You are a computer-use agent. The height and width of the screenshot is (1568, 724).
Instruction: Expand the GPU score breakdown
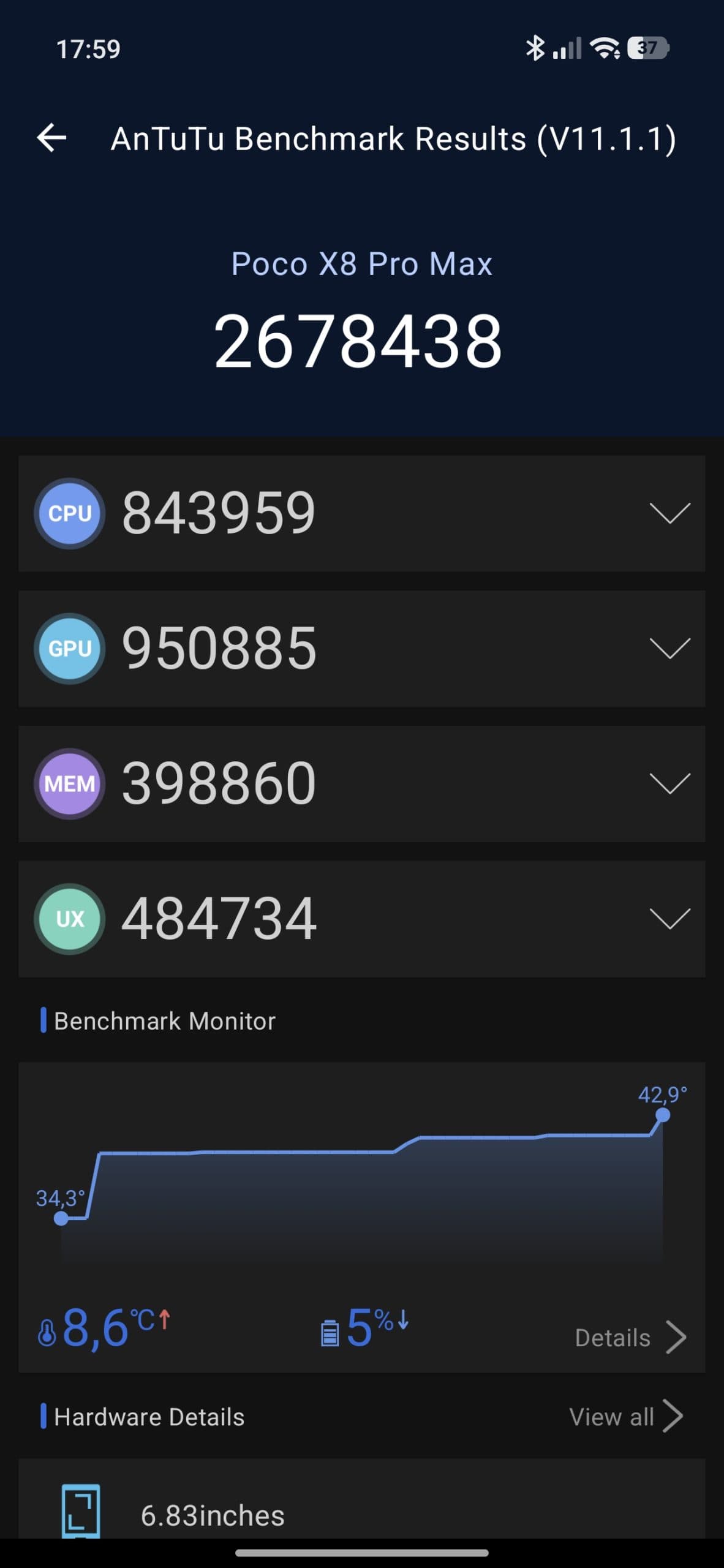669,648
